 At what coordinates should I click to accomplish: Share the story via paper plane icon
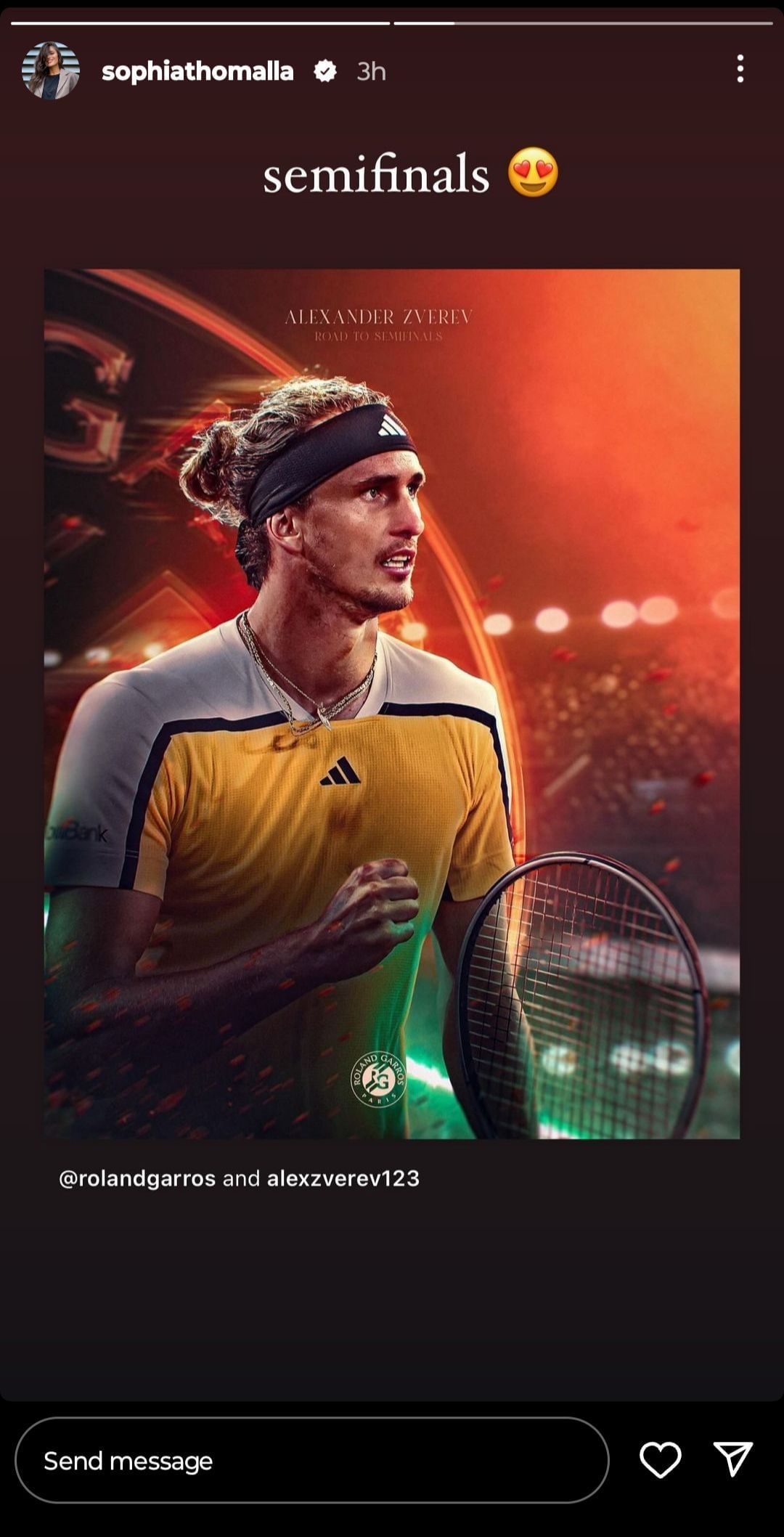tap(733, 1459)
